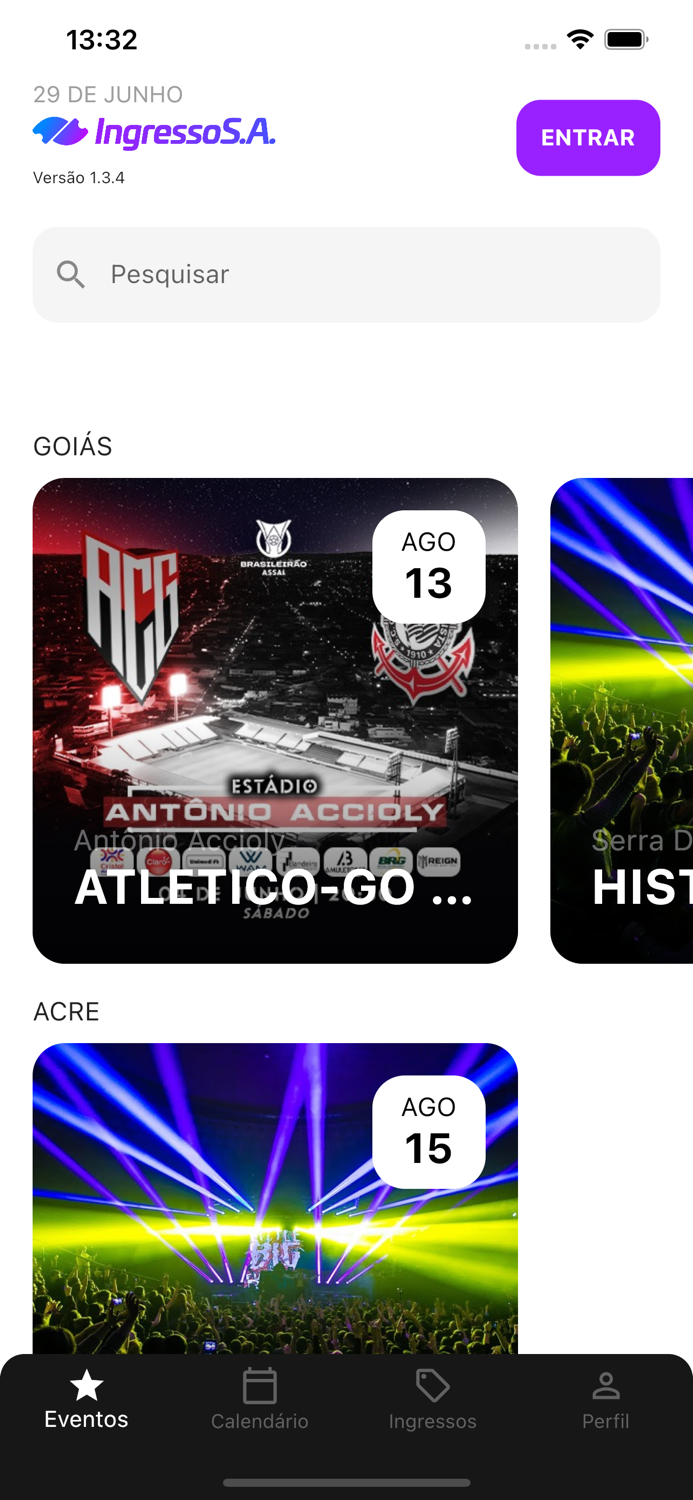Switch to the Eventos tab
Image resolution: width=693 pixels, height=1500 pixels.
tap(86, 1400)
